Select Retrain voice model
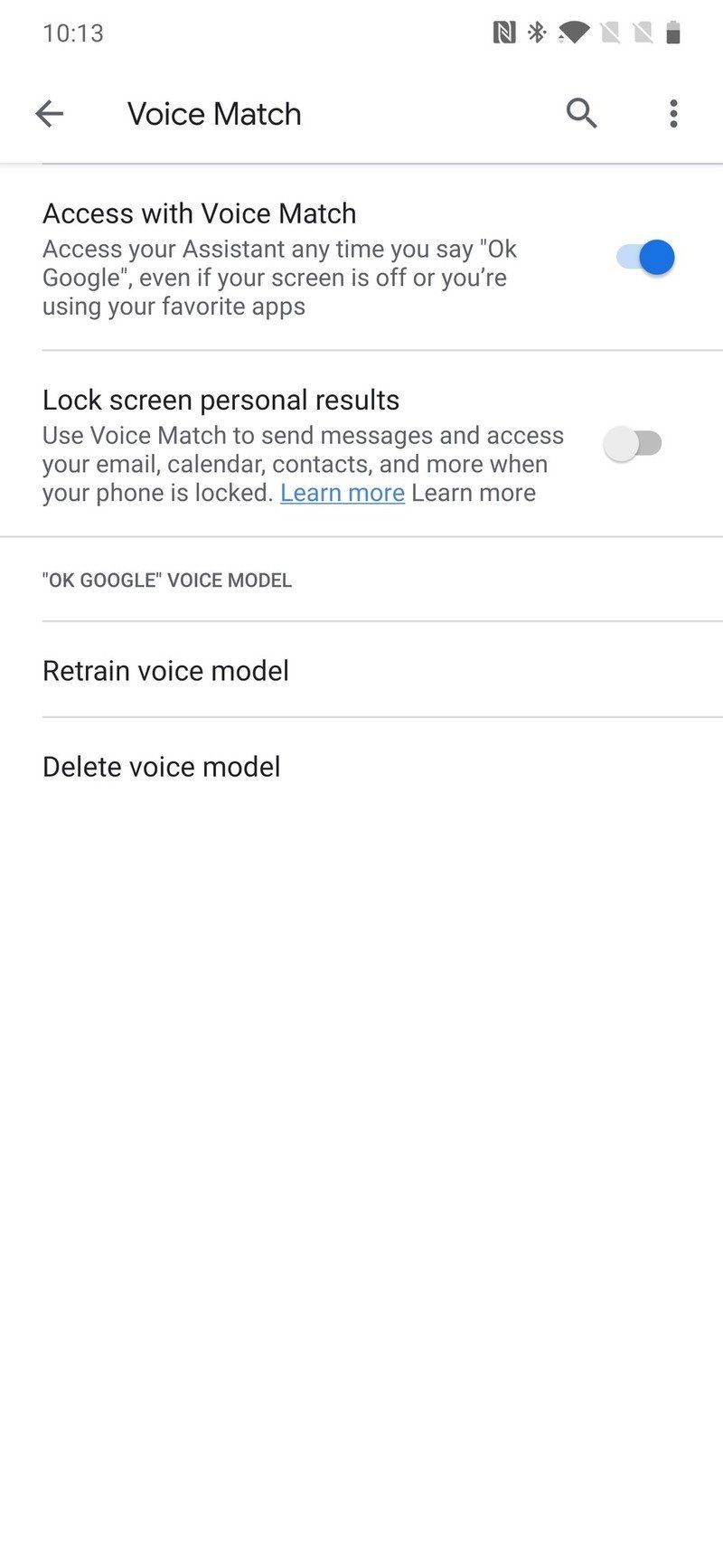Screen dimensions: 723x1568 [x=165, y=670]
